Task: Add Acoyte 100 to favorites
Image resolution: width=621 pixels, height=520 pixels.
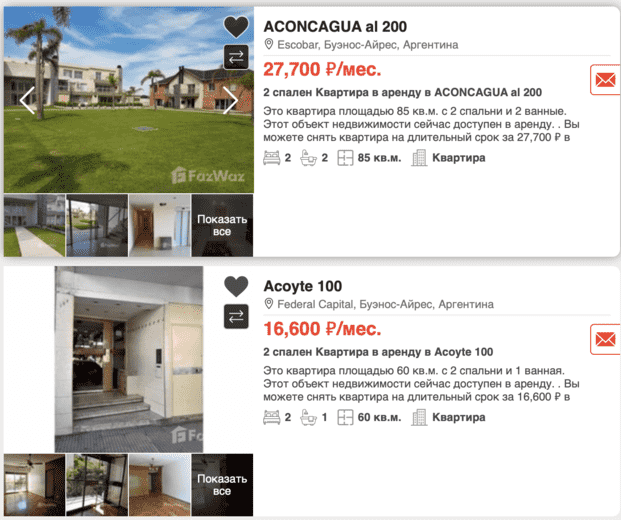Action: pyautogui.click(x=236, y=286)
